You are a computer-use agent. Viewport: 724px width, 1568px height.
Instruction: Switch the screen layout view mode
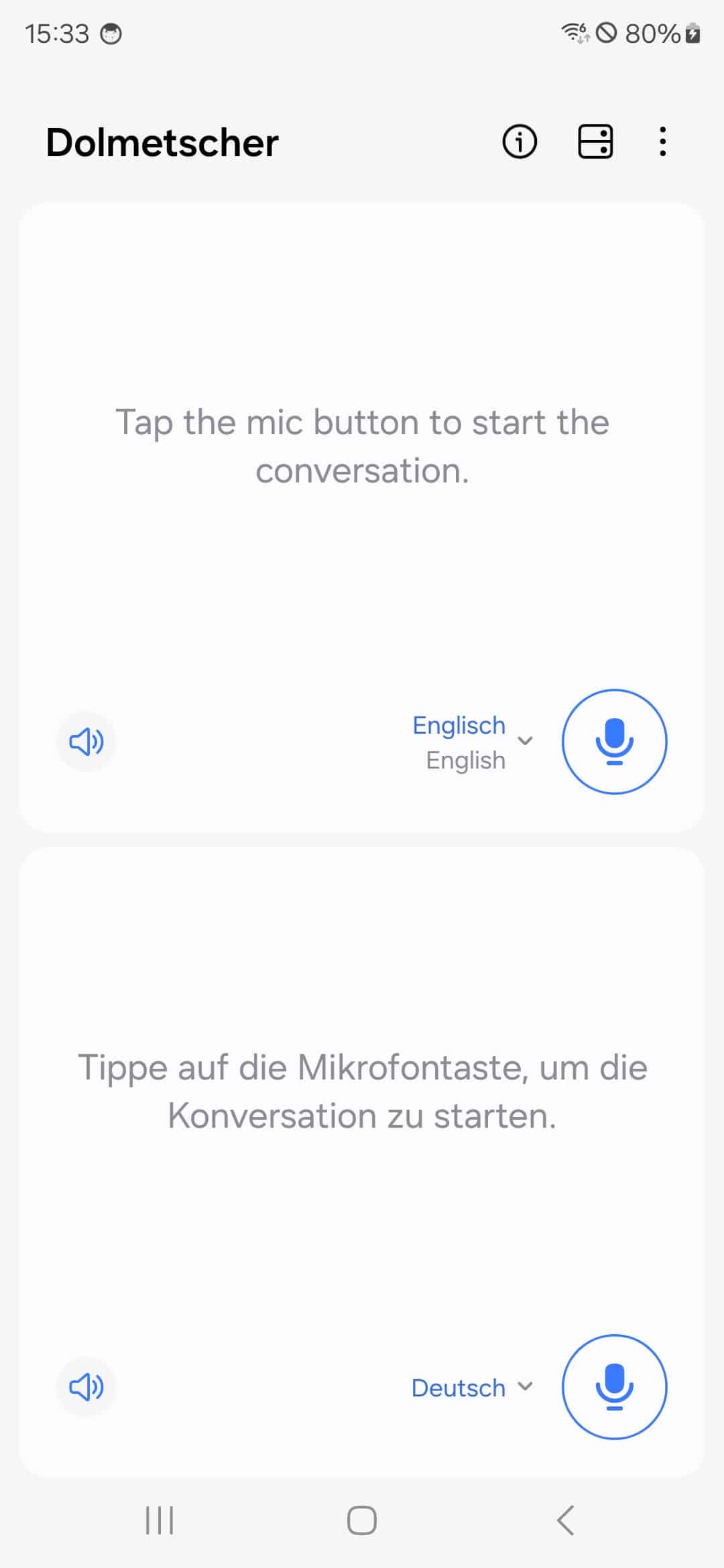tap(595, 142)
